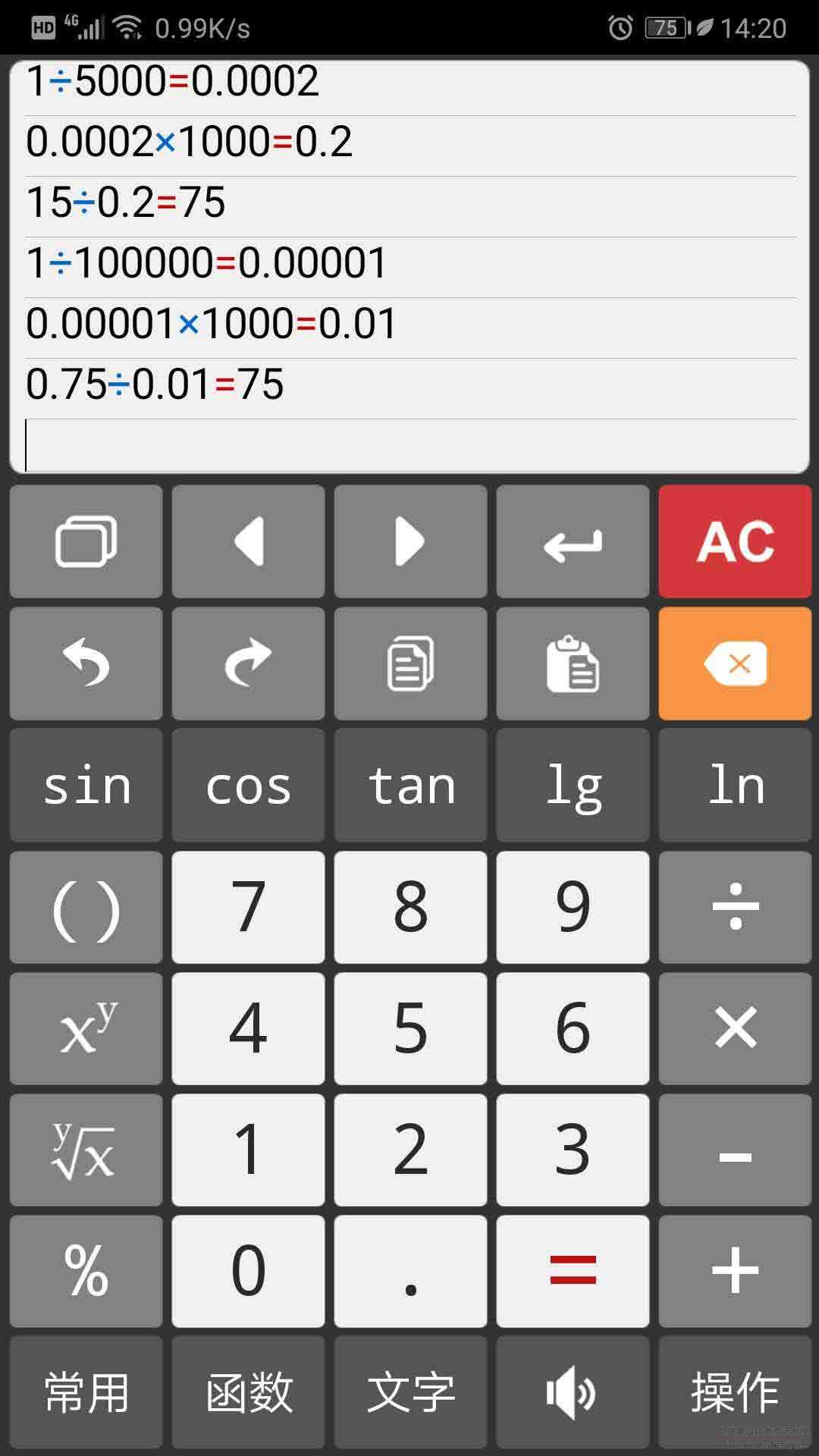Switch to the 函数 tab

pyautogui.click(x=248, y=1392)
